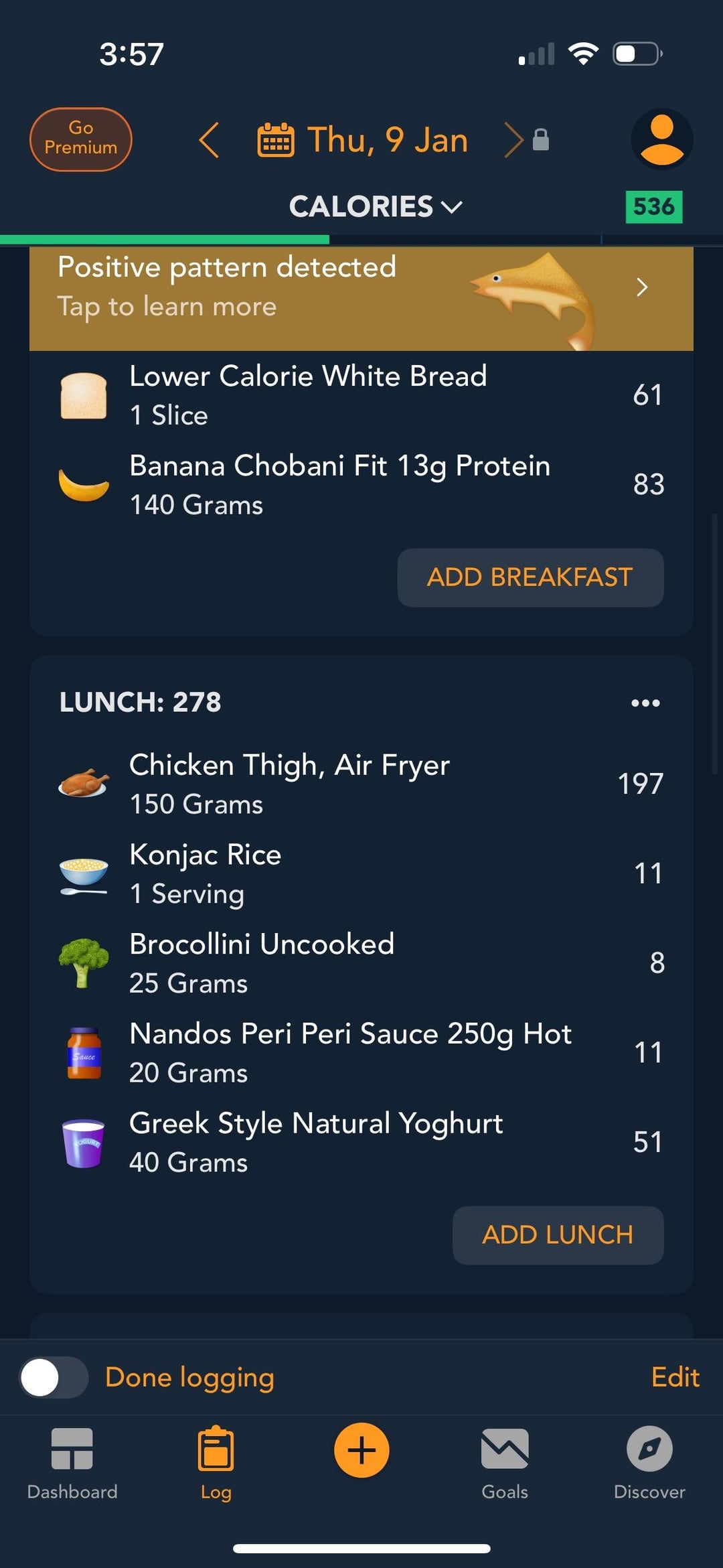
Task: Open Nandos Peri Peri Sauce entry
Action: (x=361, y=1052)
